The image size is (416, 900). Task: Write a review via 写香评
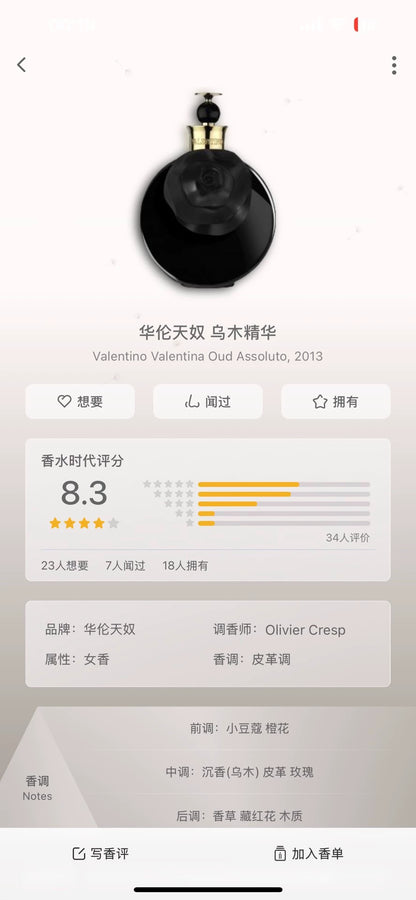(100, 854)
